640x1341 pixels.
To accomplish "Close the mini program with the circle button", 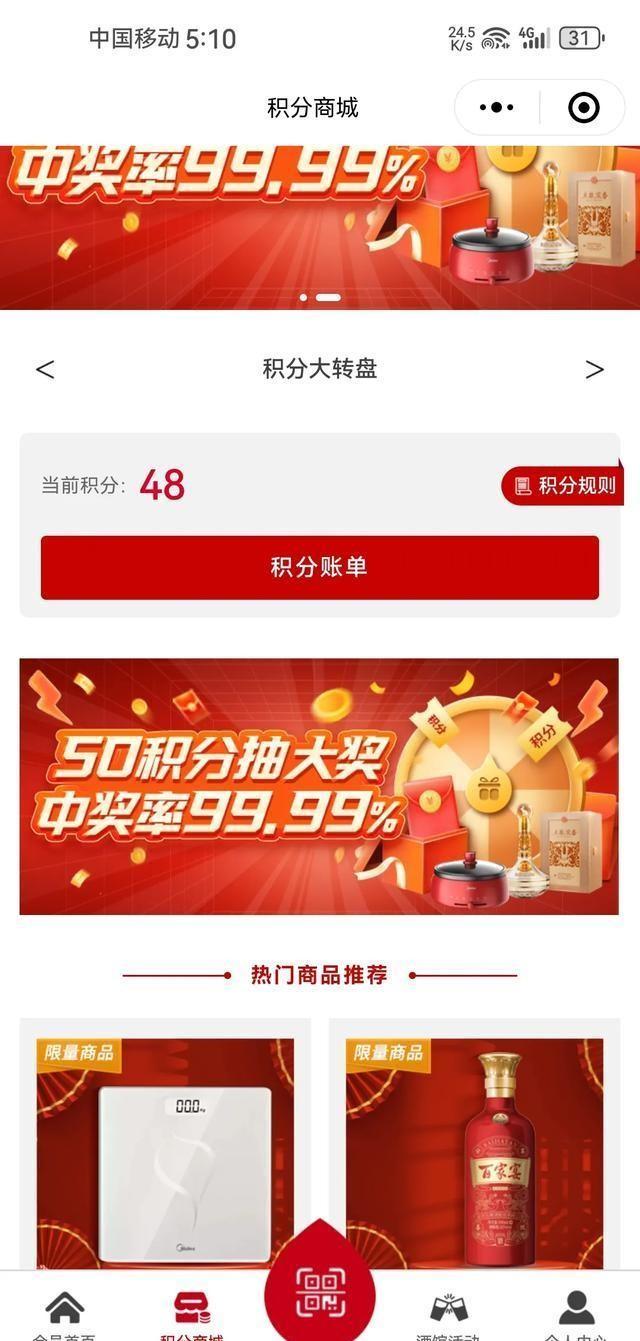I will (x=584, y=107).
